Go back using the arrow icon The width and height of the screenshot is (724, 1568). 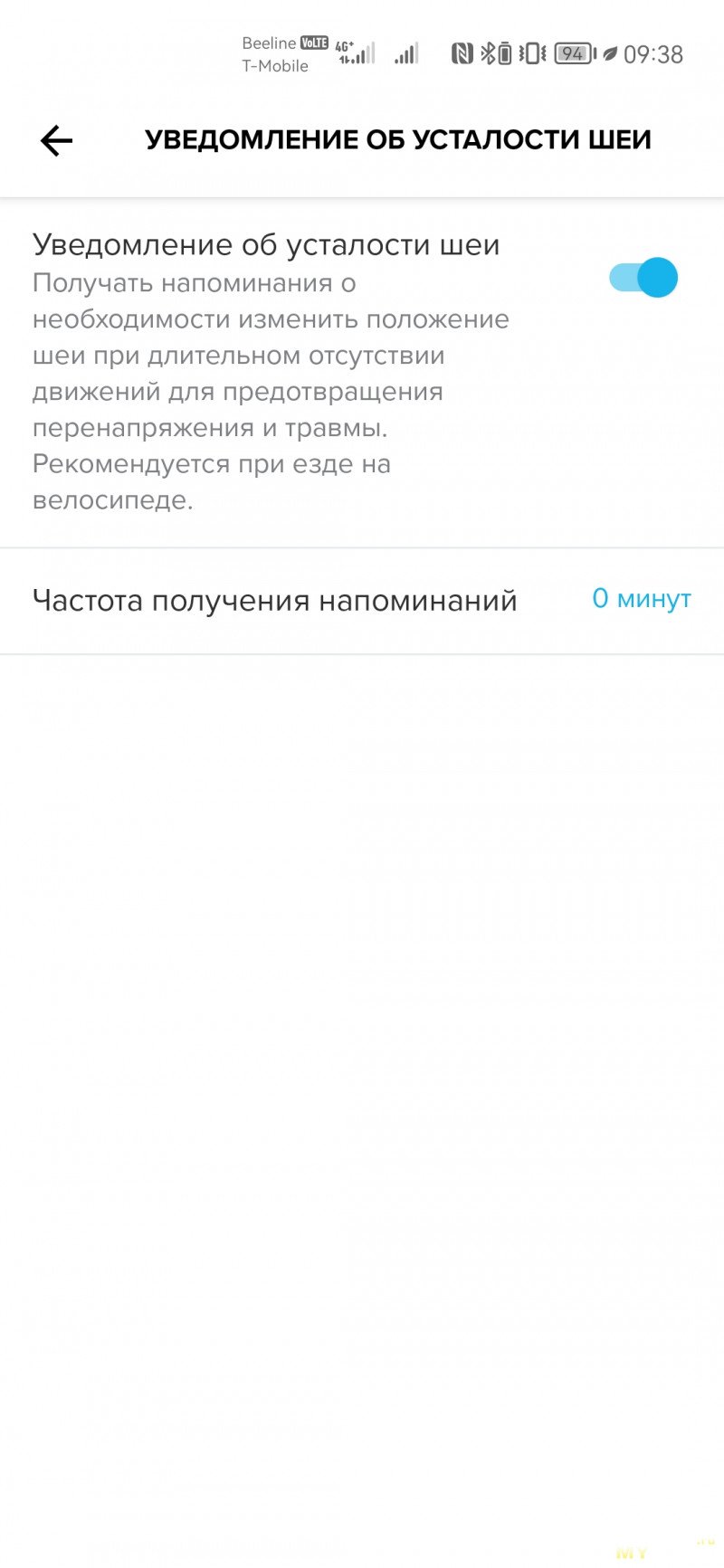(56, 140)
